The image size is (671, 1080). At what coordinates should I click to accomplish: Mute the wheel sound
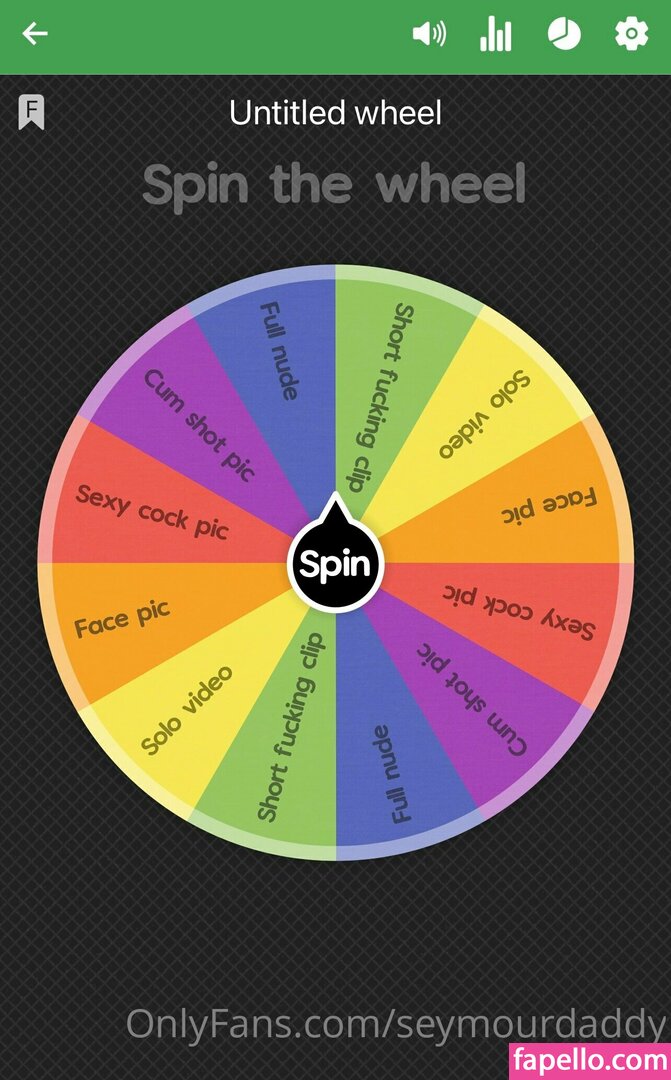pos(429,34)
